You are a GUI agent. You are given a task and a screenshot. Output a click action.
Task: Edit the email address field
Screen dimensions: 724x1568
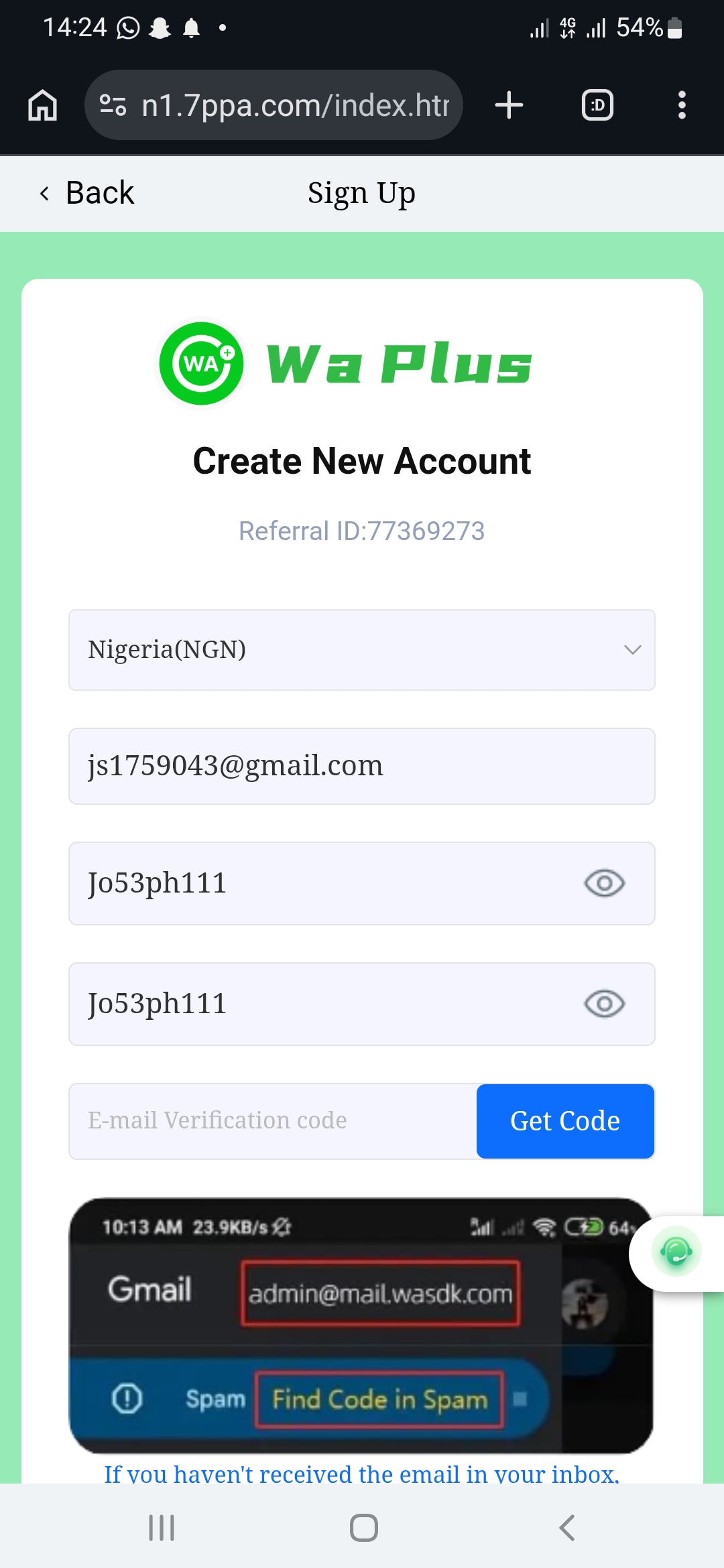[x=361, y=766]
